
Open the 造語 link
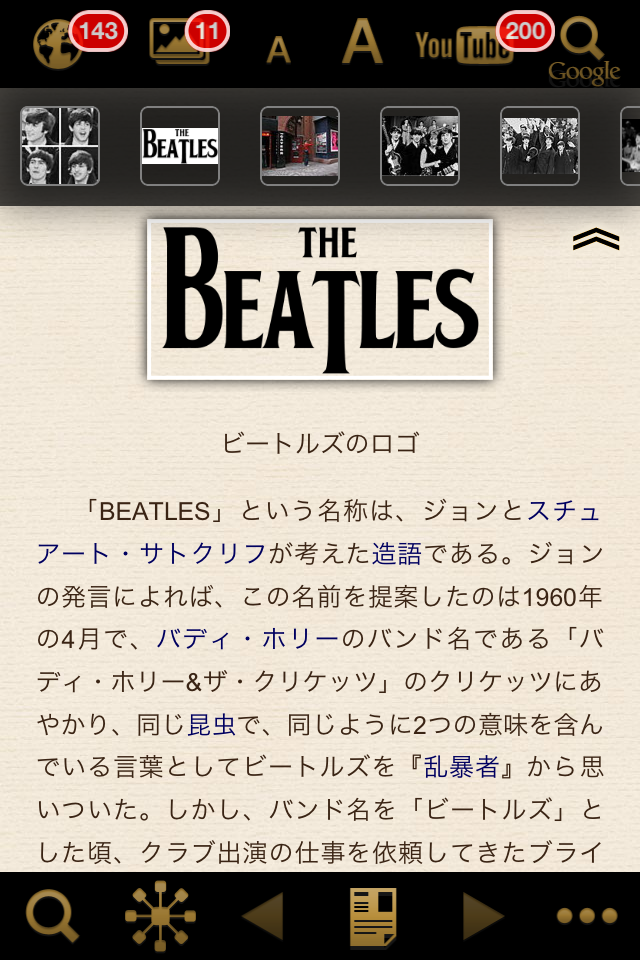[x=396, y=553]
